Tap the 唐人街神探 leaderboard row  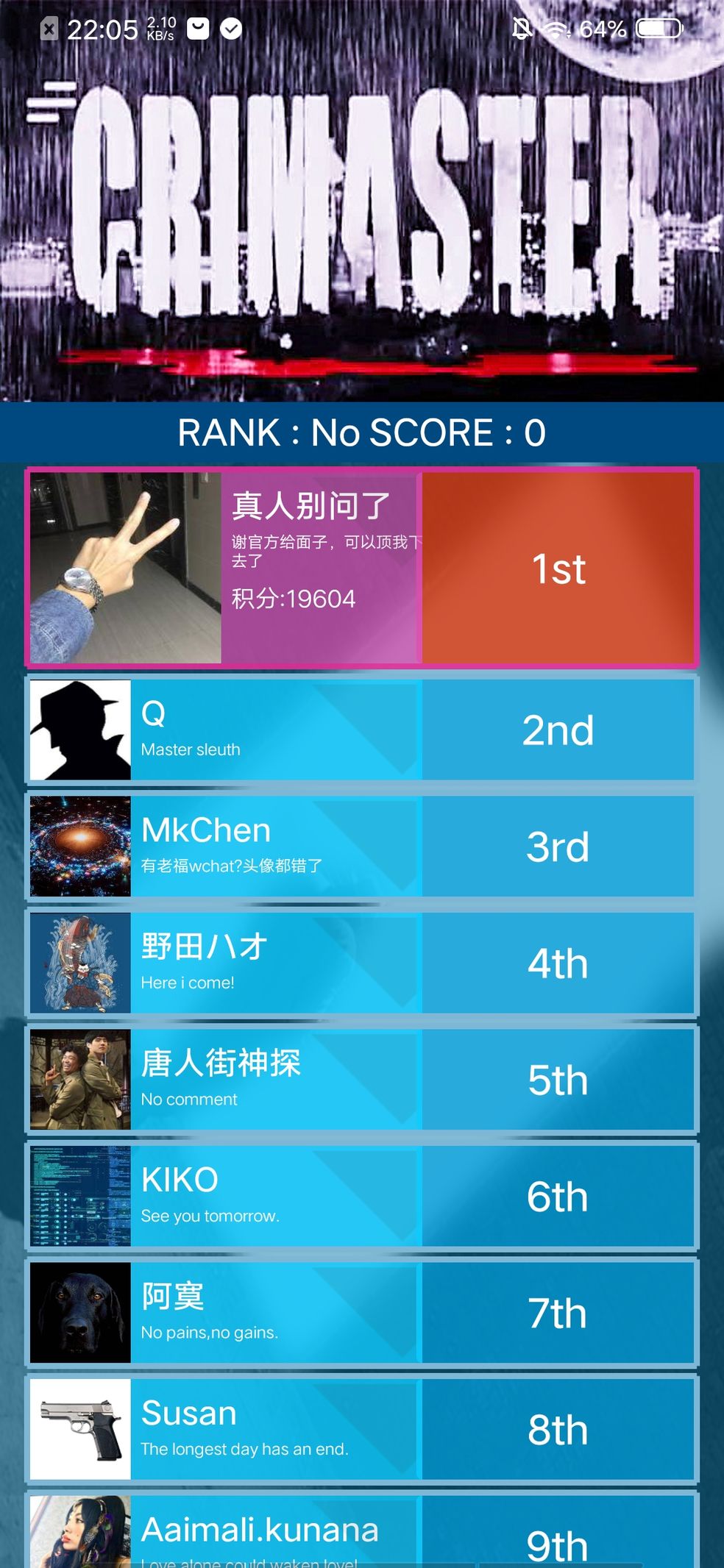(x=362, y=1079)
